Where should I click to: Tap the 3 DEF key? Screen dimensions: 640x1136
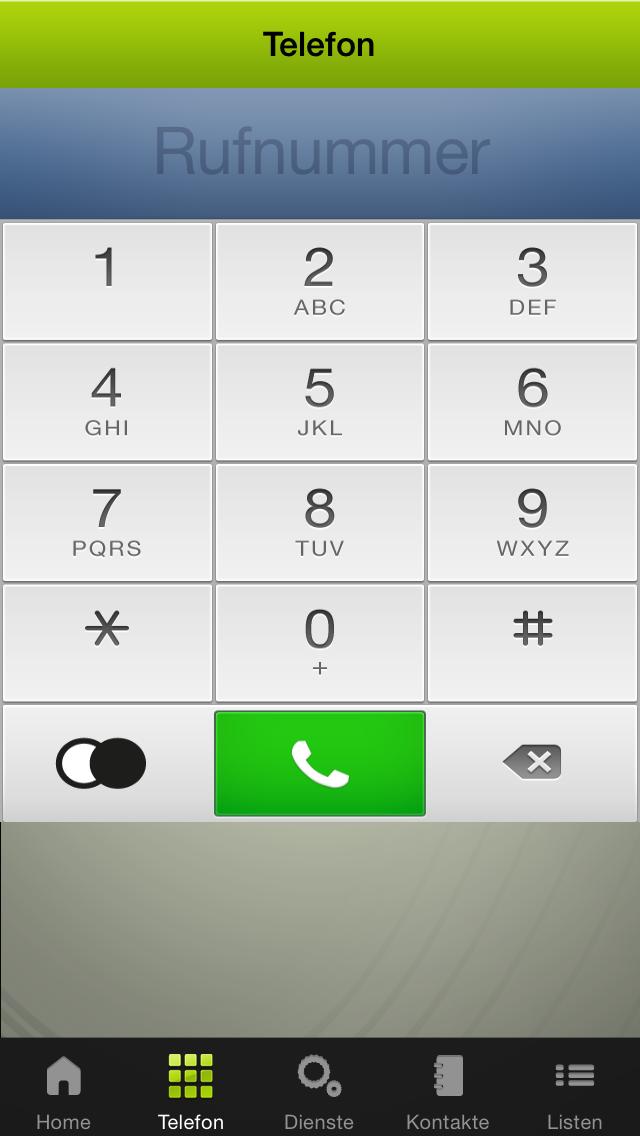tap(532, 281)
